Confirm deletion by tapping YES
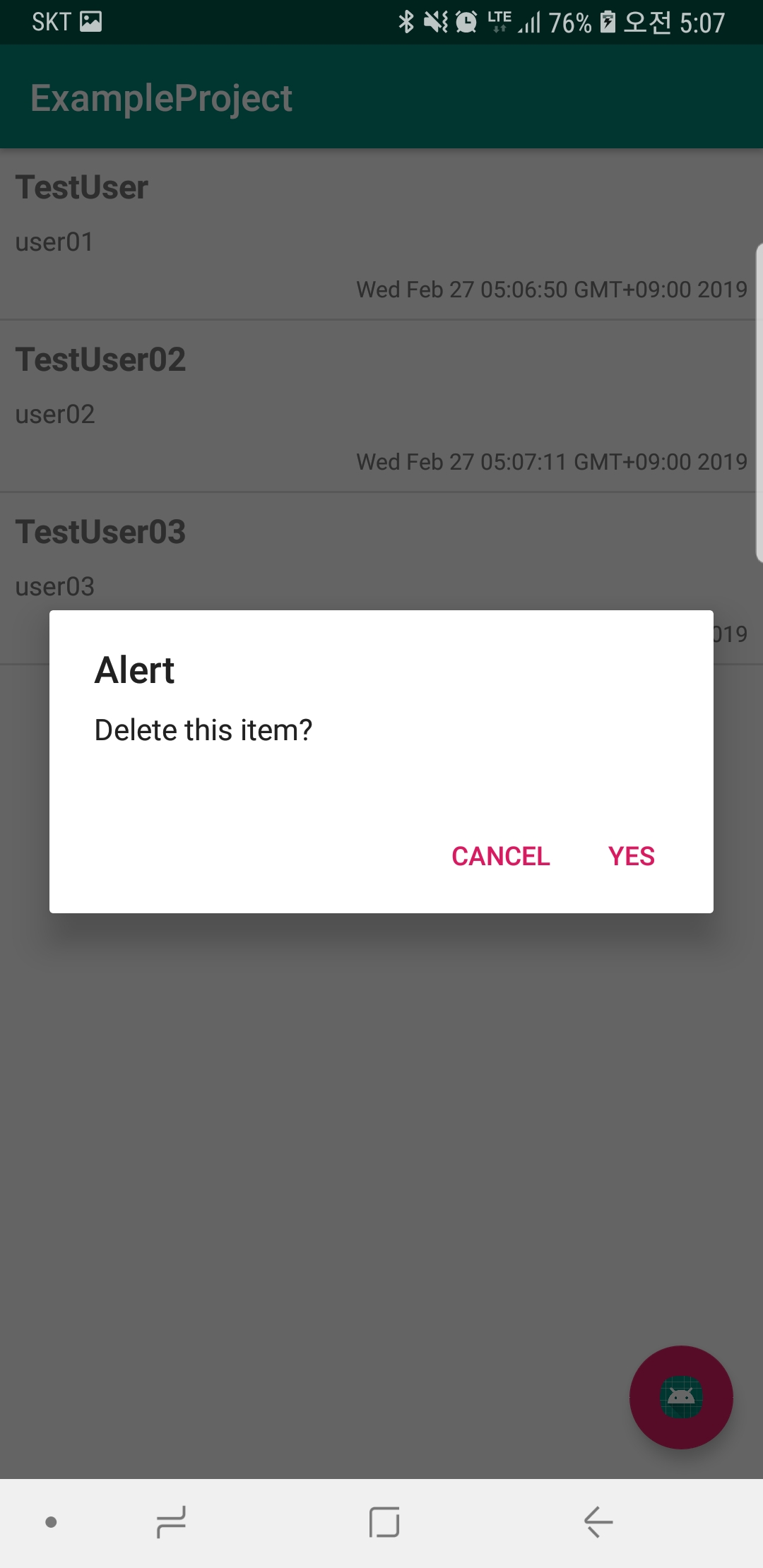Viewport: 763px width, 1568px height. pyautogui.click(x=631, y=856)
